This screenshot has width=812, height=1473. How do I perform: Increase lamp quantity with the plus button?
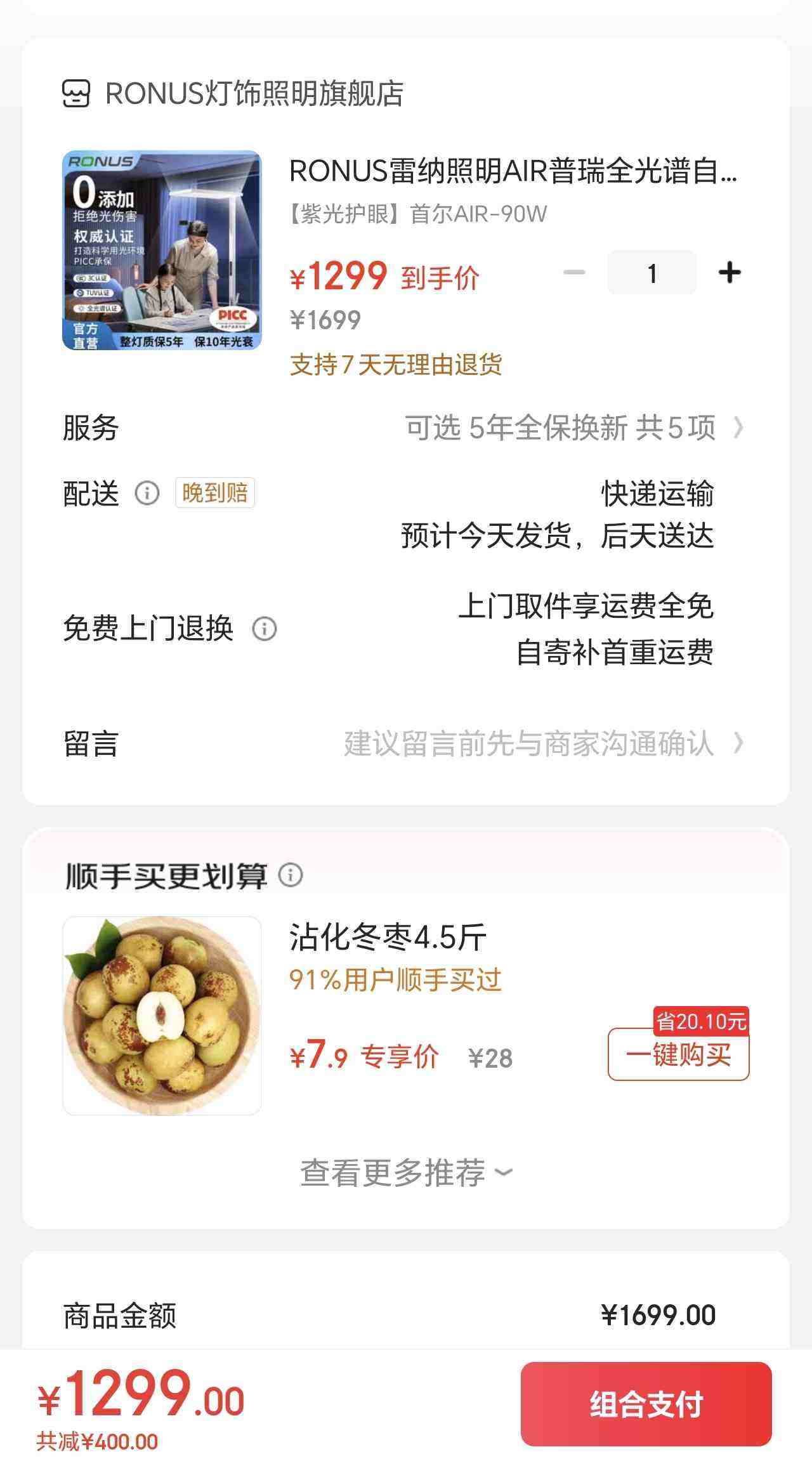pyautogui.click(x=730, y=273)
